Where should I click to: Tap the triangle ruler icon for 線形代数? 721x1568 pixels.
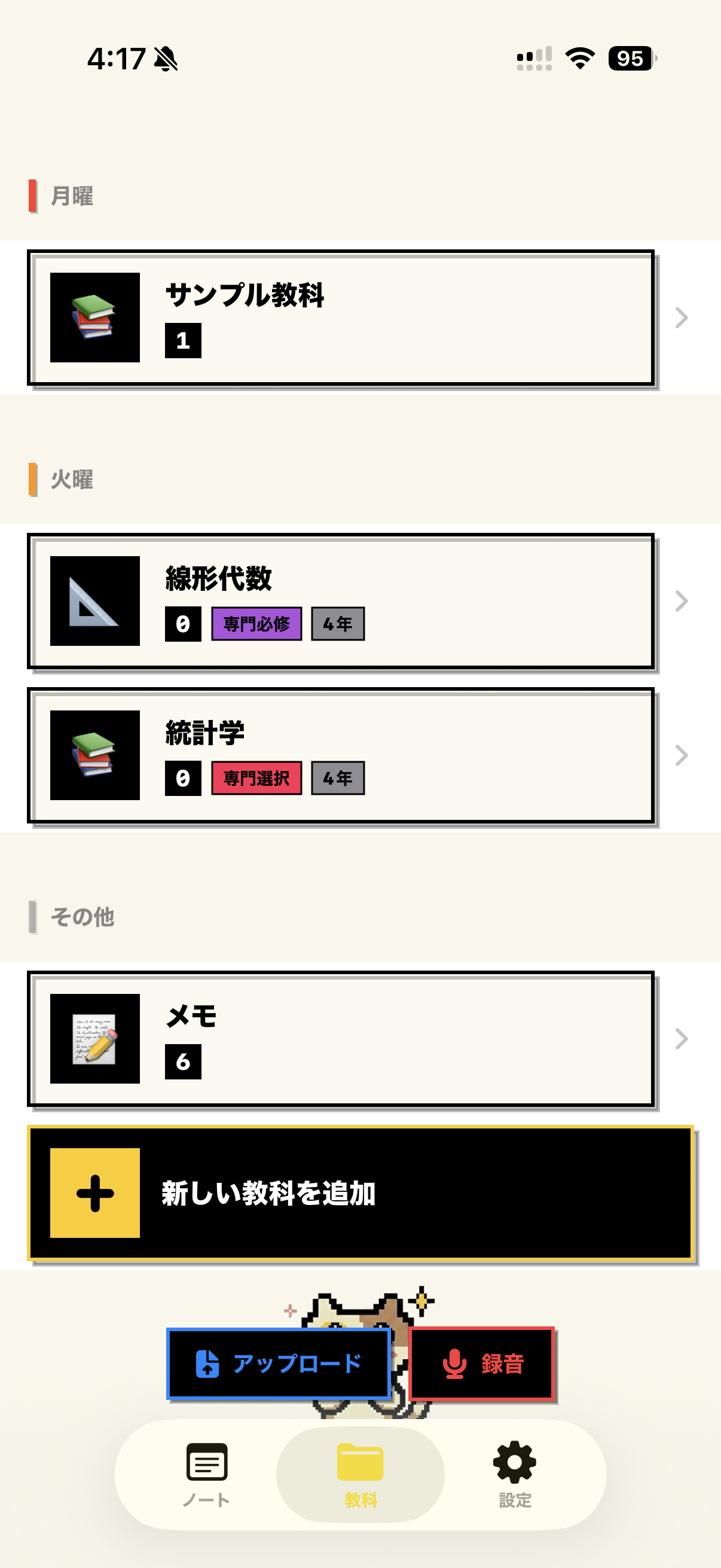tap(95, 600)
